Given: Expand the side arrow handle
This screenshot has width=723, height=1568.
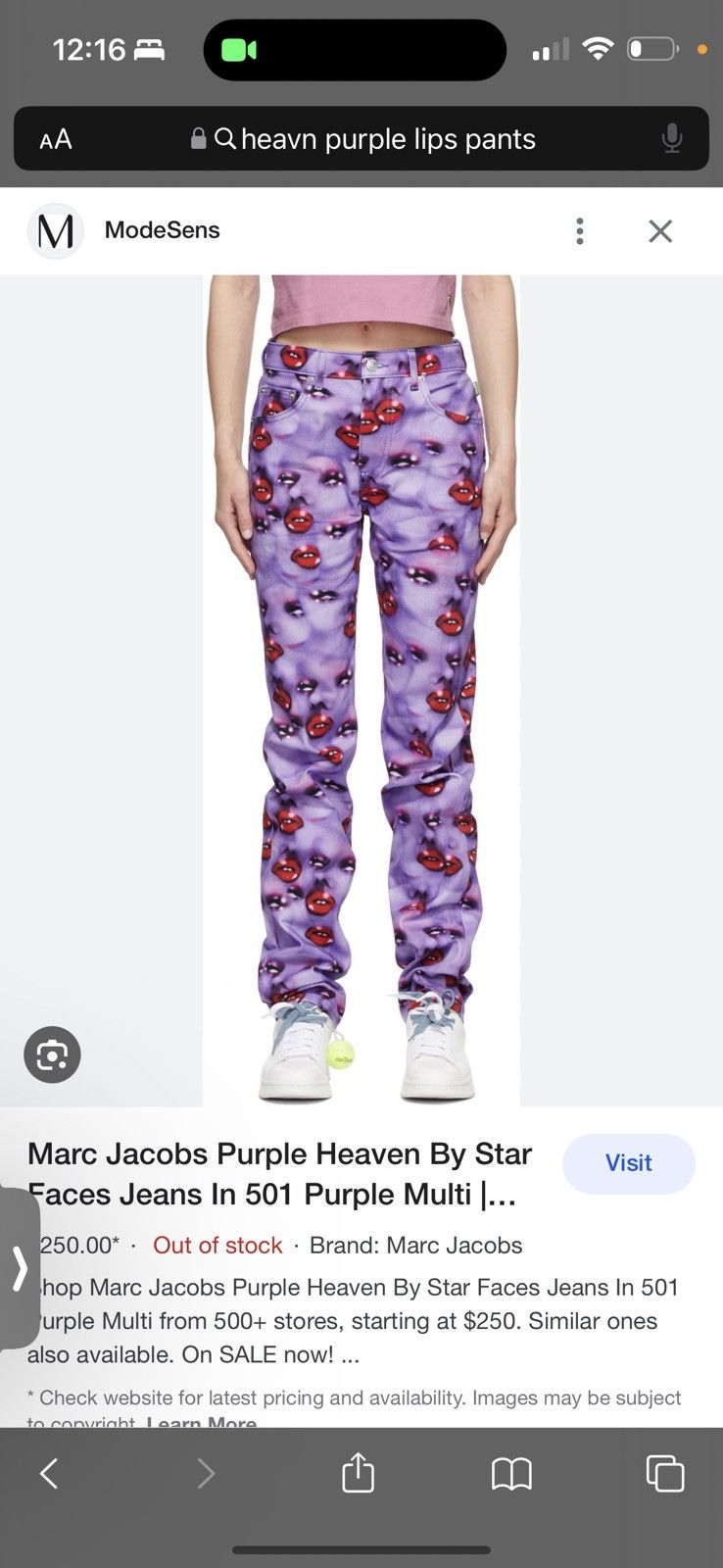Looking at the screenshot, I should 20,1268.
